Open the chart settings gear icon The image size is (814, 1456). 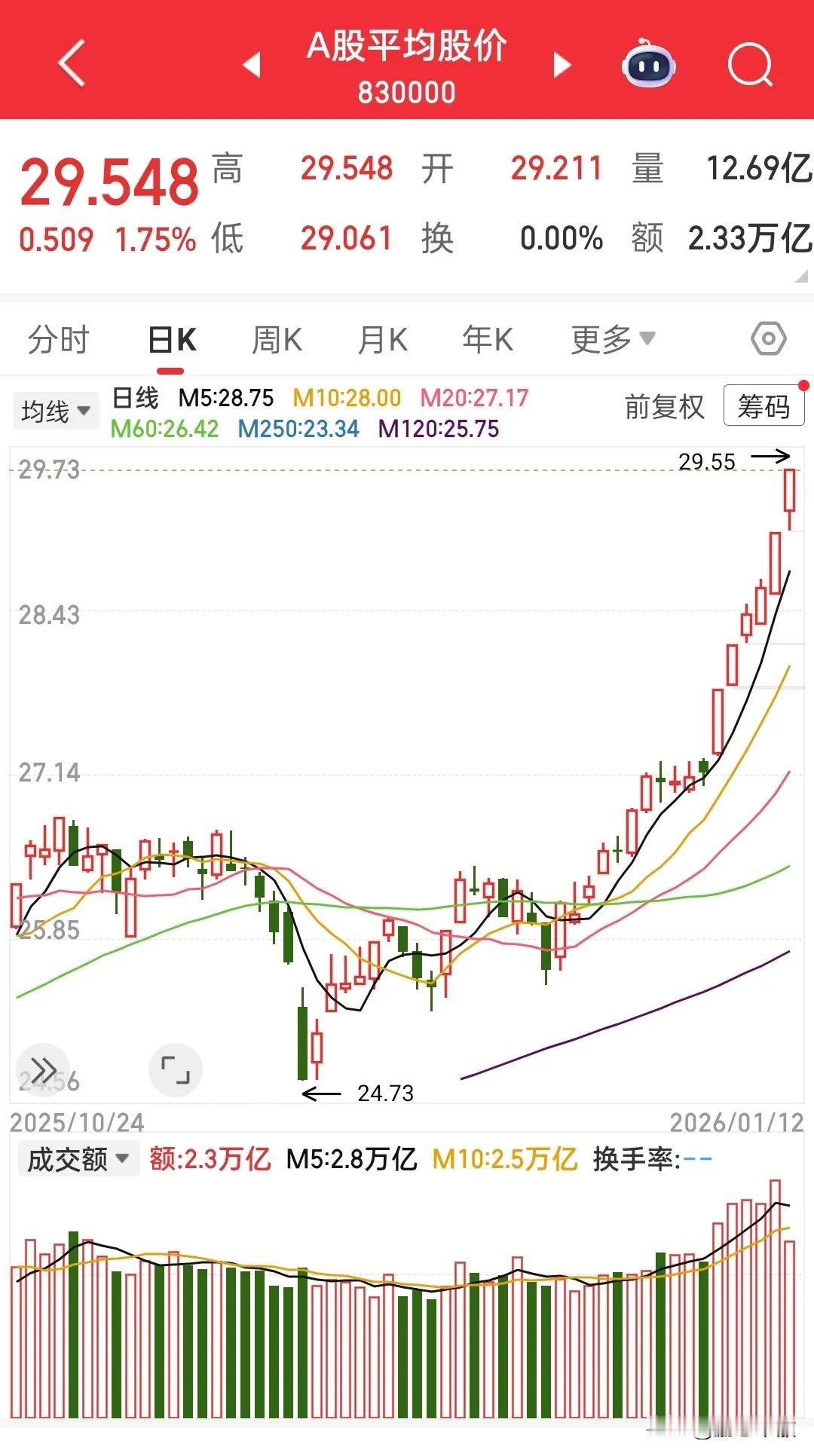click(767, 339)
